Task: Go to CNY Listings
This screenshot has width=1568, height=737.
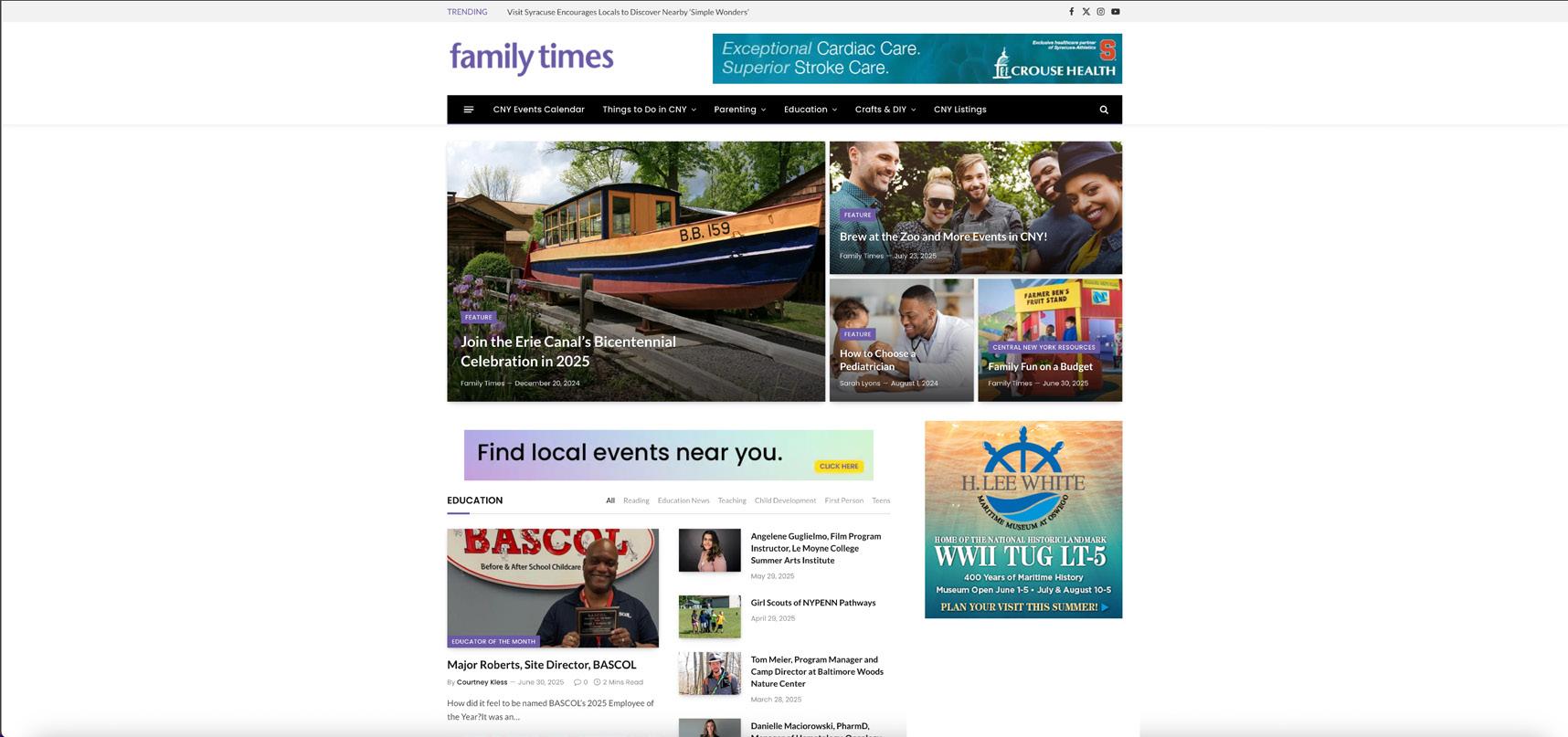Action: (x=959, y=110)
